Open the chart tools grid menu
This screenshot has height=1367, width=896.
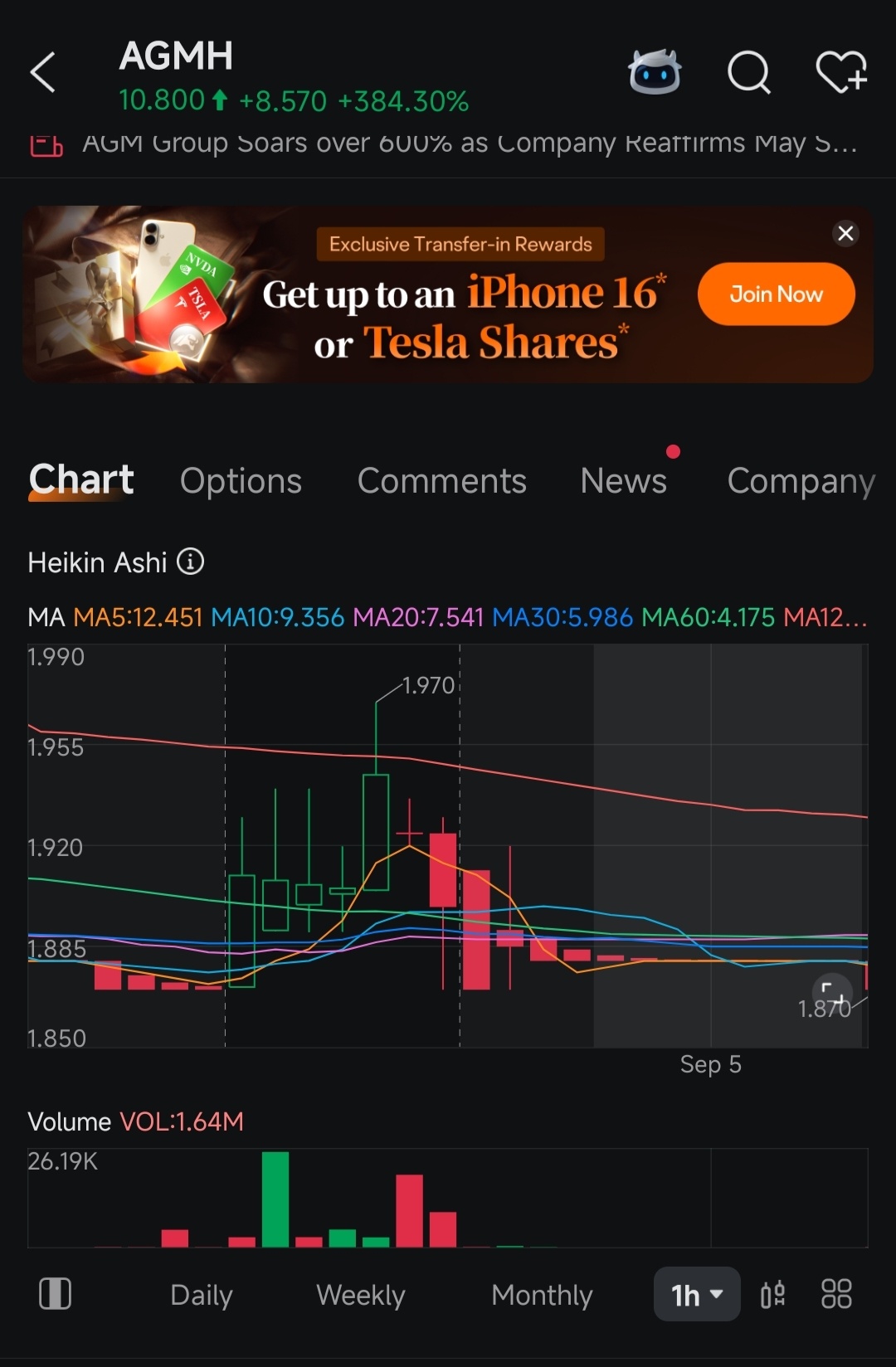(x=836, y=1294)
